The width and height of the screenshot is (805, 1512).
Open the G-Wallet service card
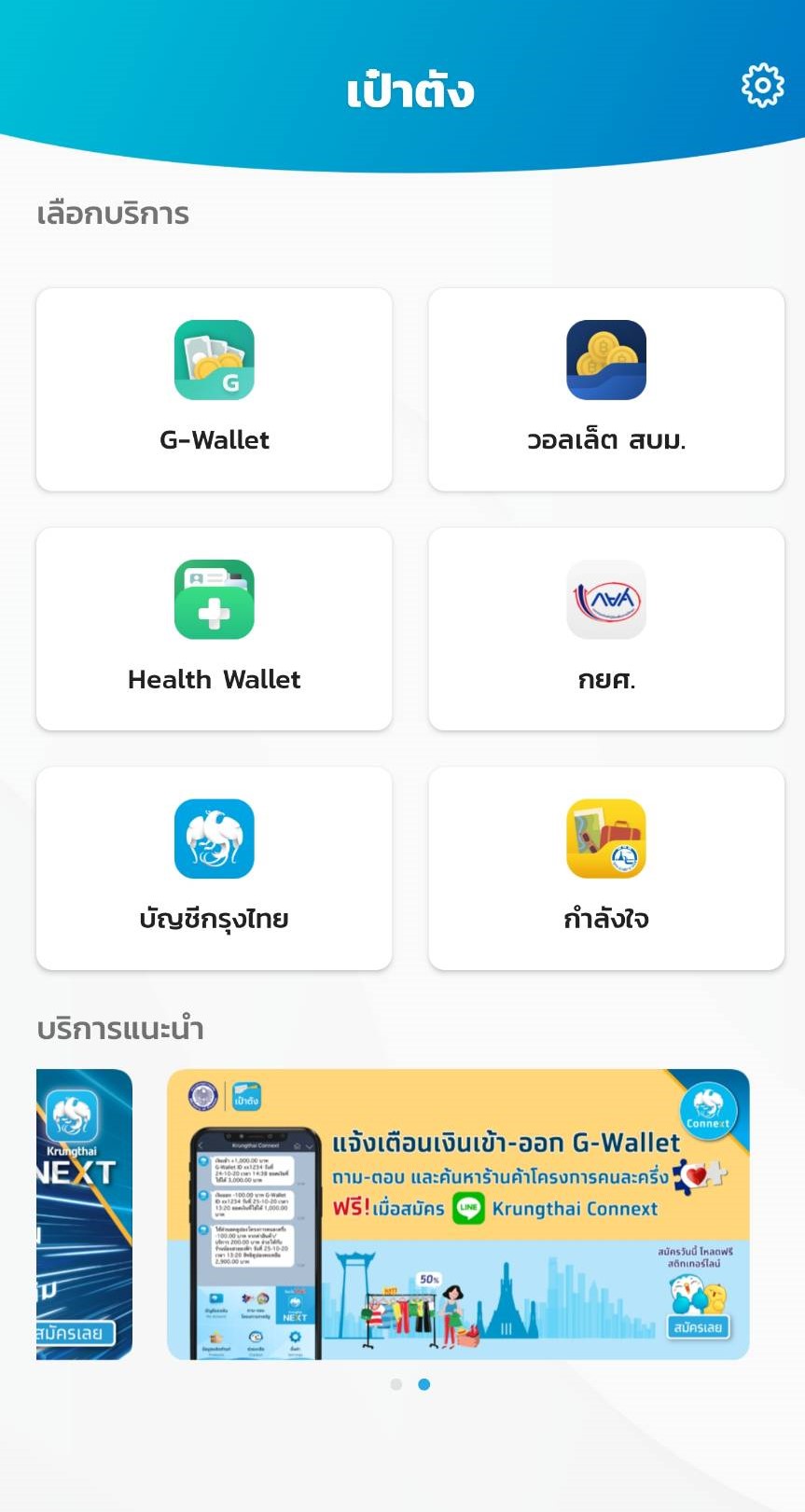(214, 389)
